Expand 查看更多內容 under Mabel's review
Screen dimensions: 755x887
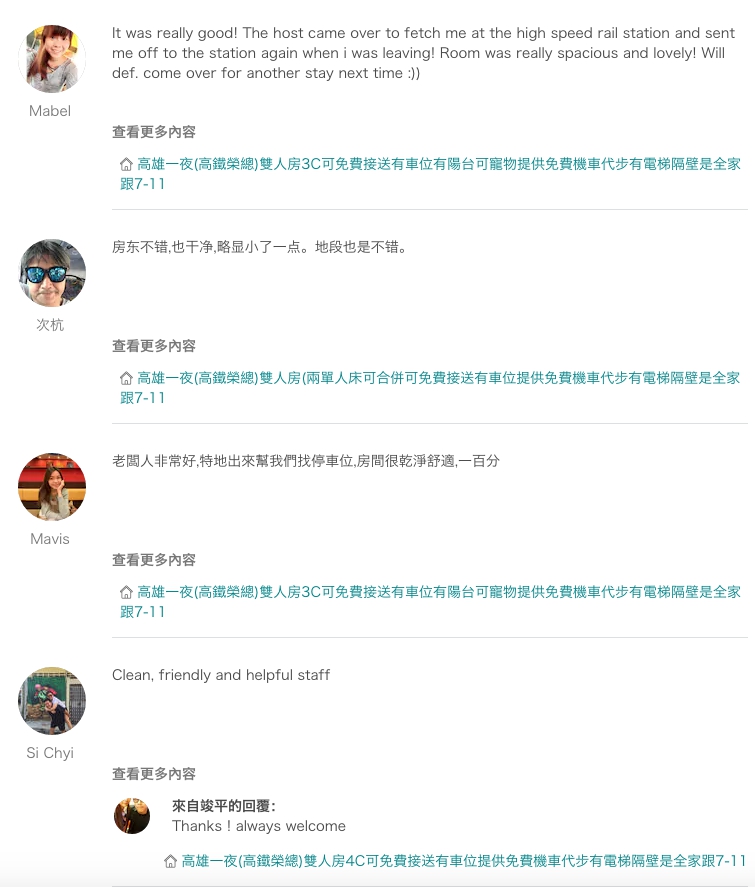tap(154, 132)
